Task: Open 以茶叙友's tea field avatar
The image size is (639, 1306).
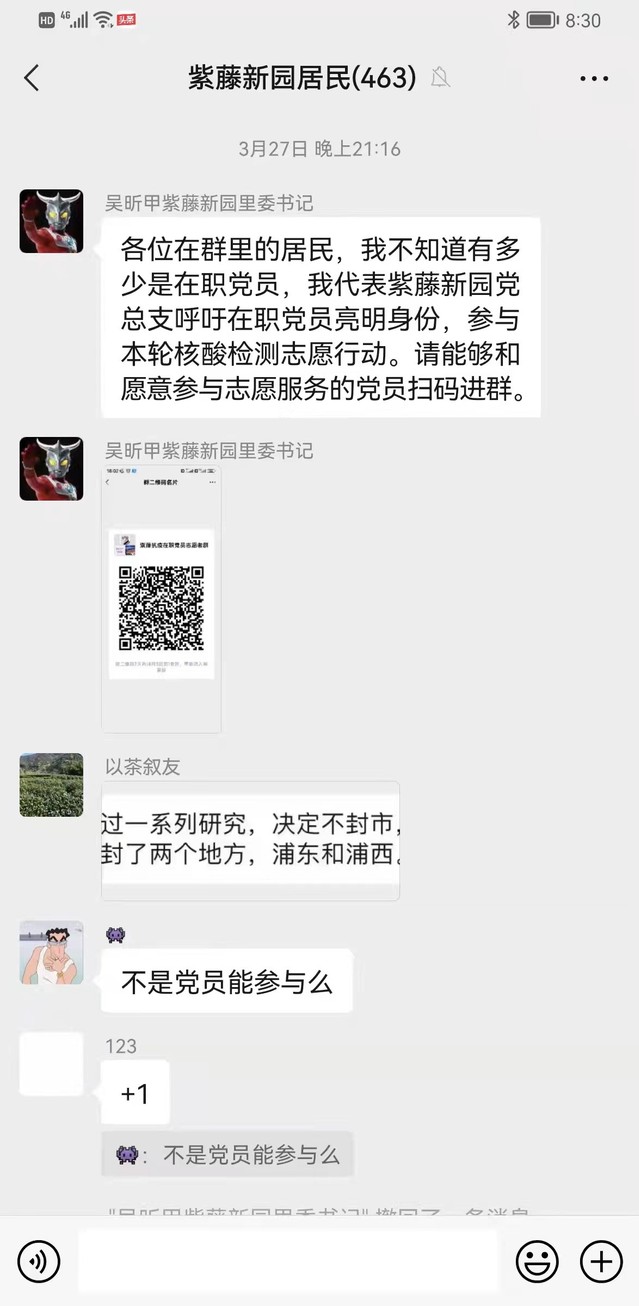Action: tap(51, 785)
